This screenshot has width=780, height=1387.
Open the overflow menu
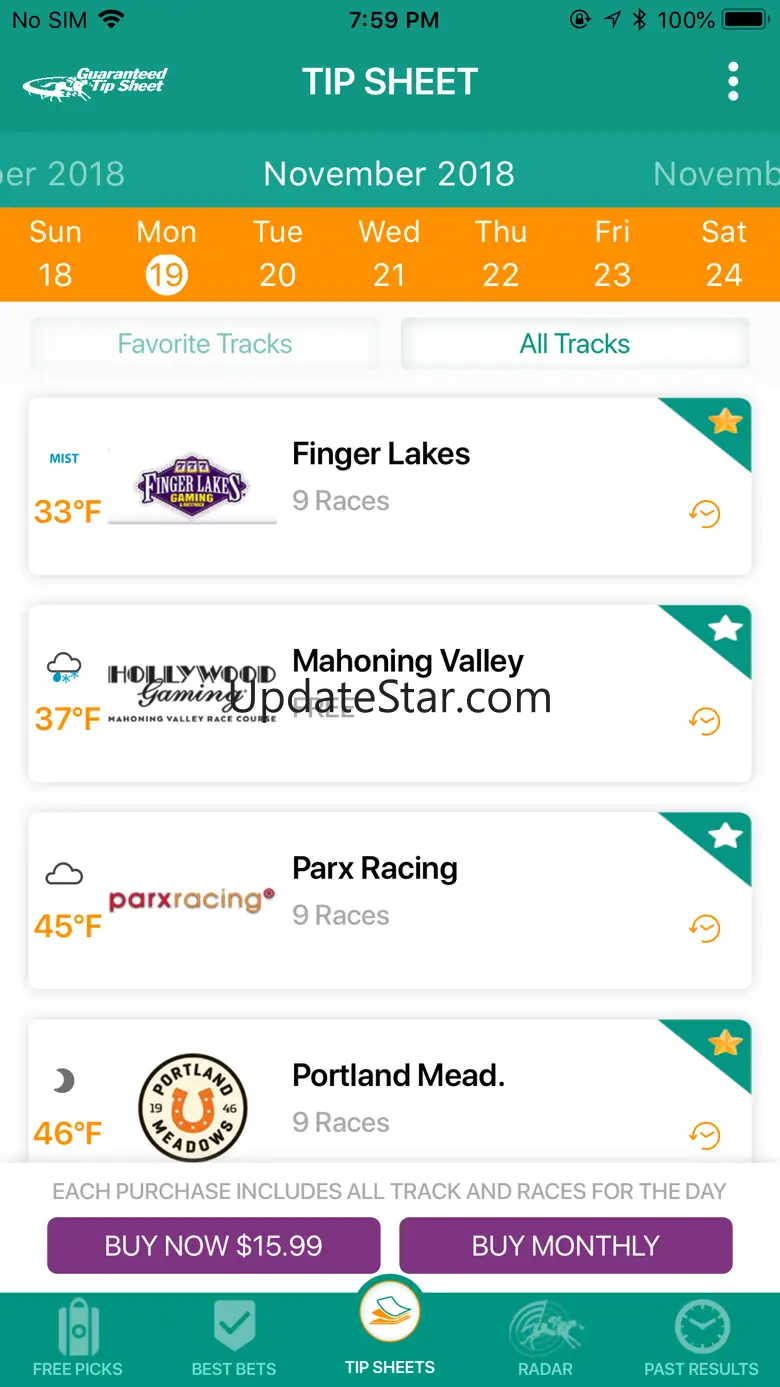coord(733,81)
